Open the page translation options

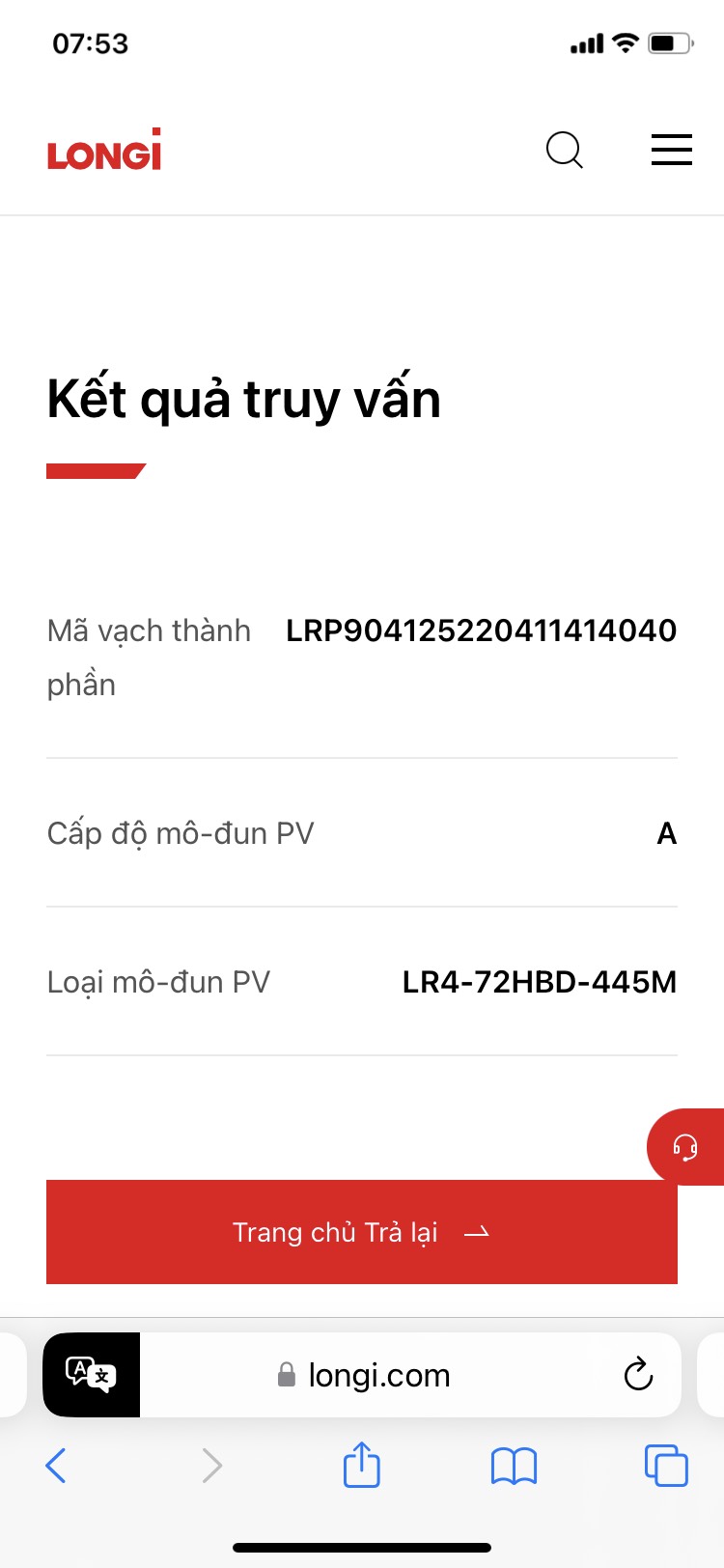92,1374
